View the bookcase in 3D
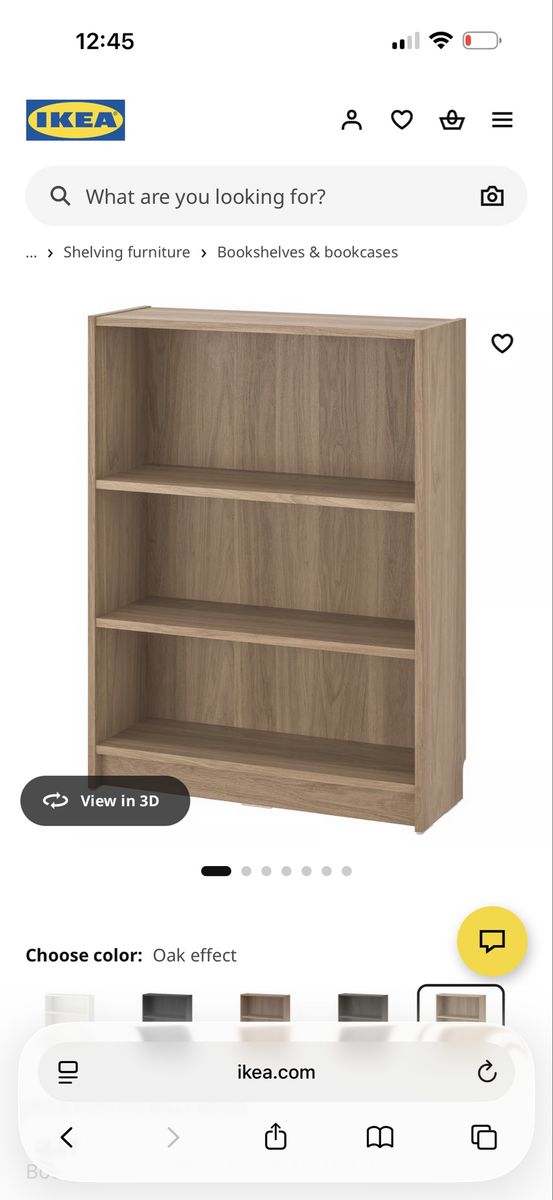Viewport: 553px width, 1200px height. coord(105,801)
